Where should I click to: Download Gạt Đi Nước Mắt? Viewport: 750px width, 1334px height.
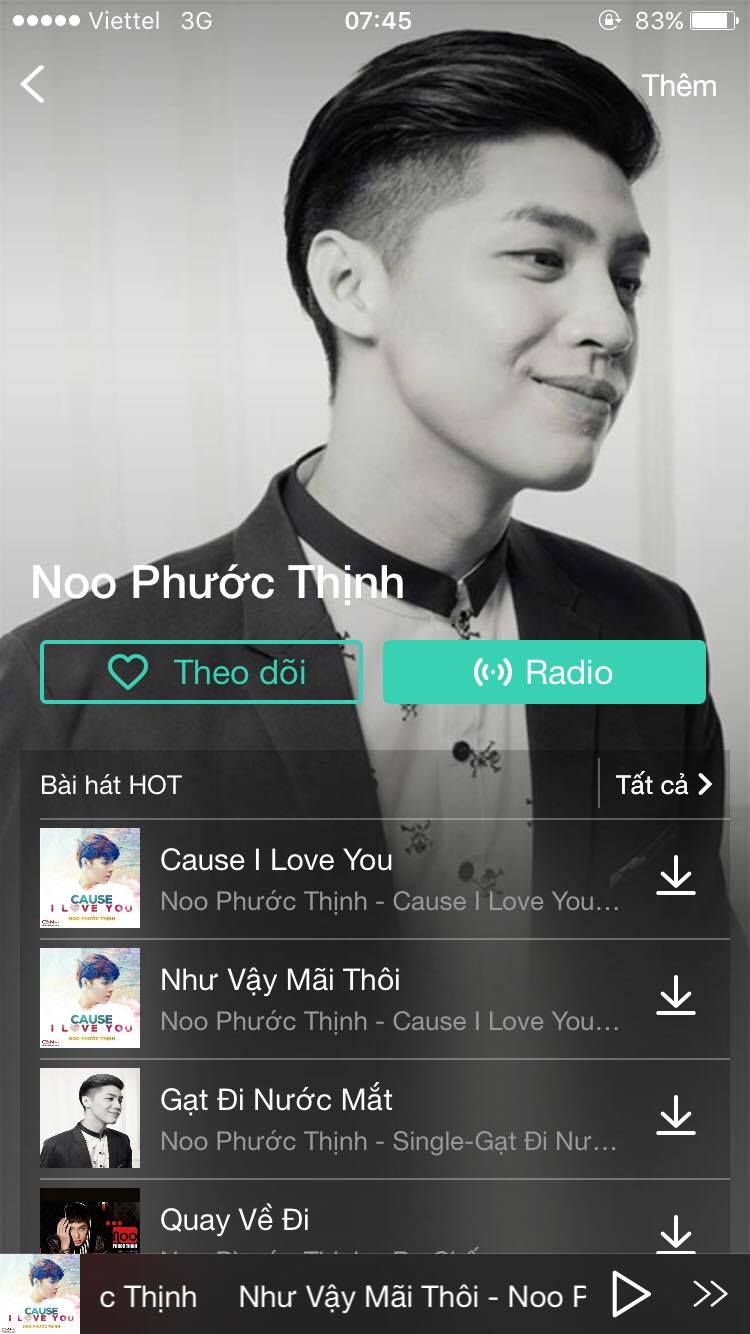pyautogui.click(x=678, y=1117)
